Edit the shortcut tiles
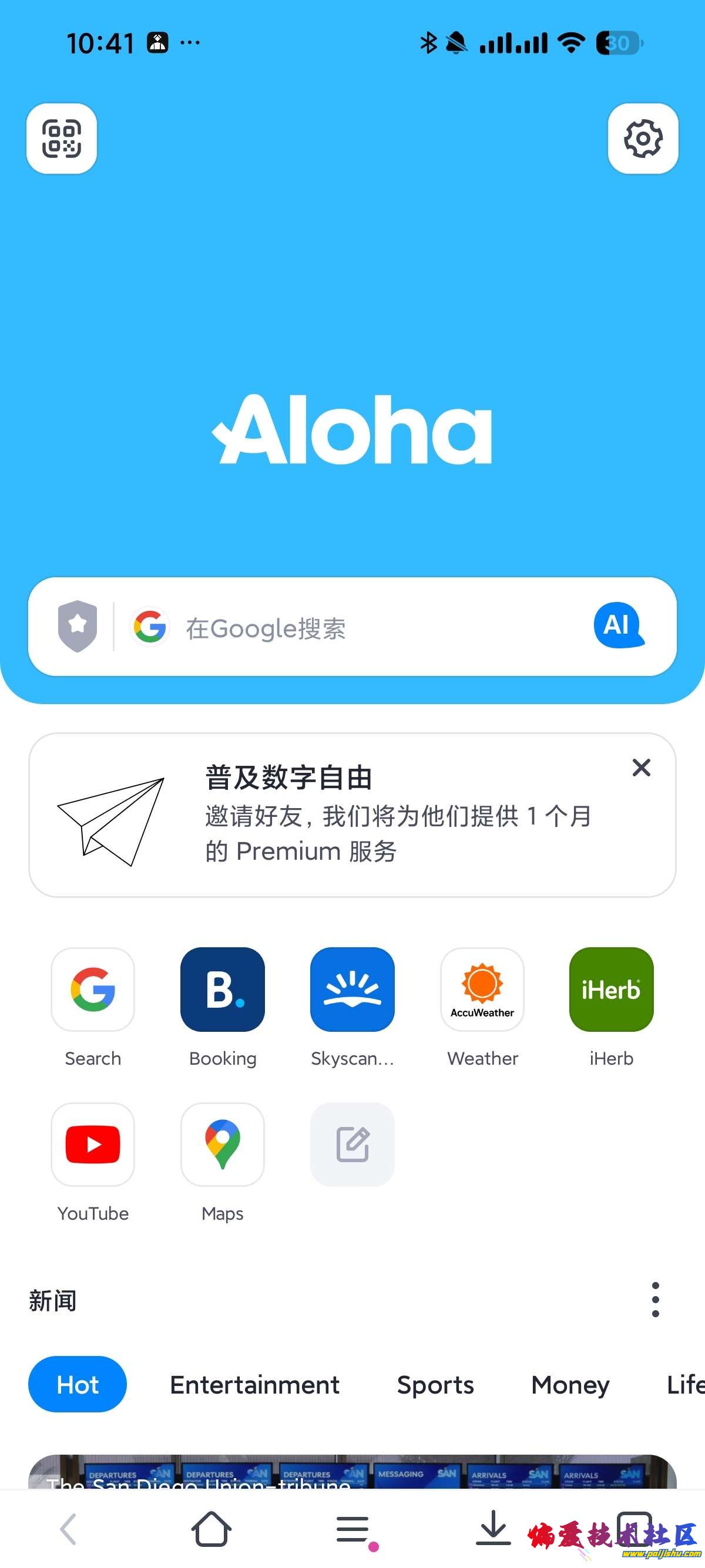 (x=352, y=1145)
